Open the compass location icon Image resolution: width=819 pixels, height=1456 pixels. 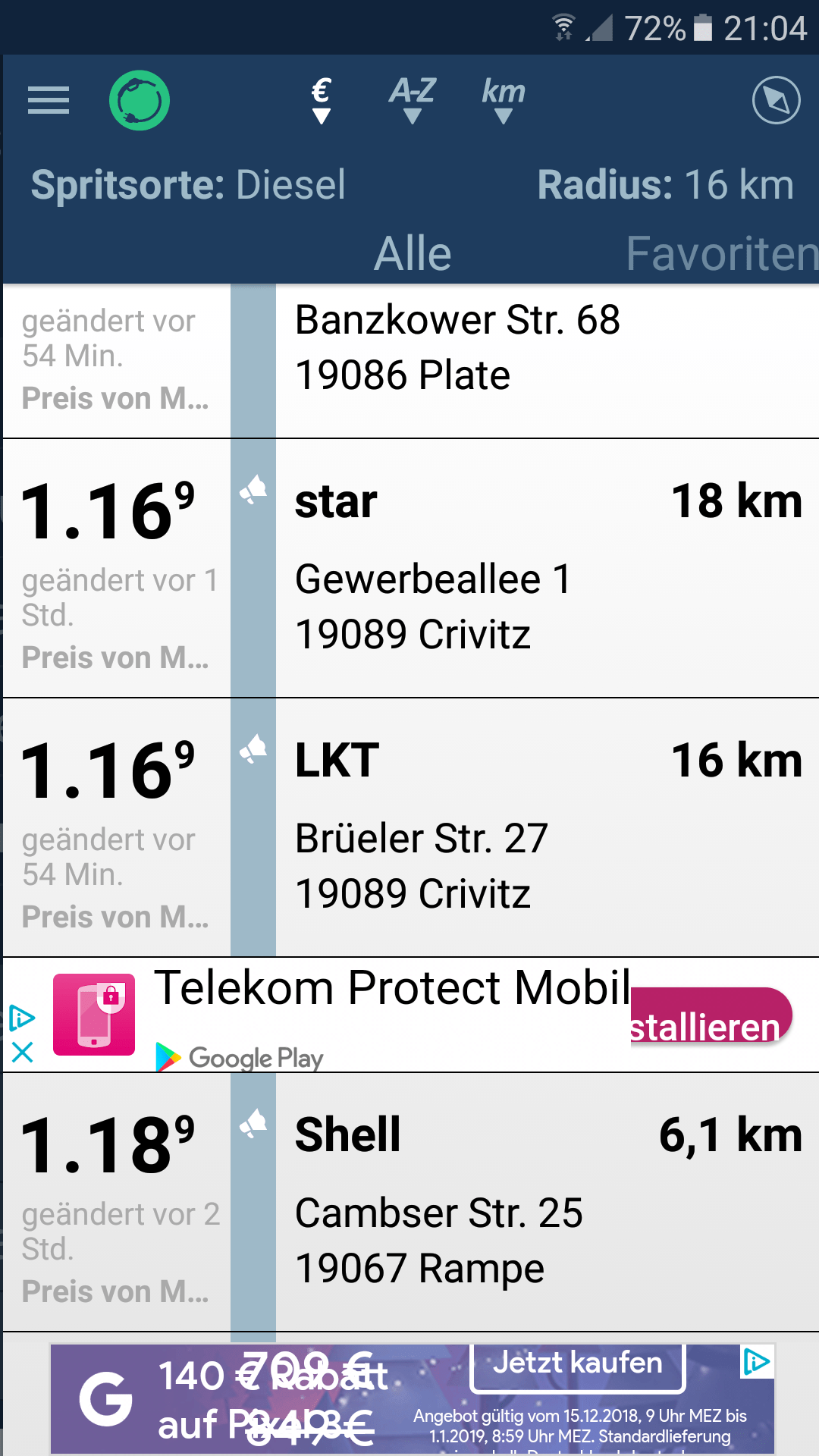coord(776,100)
